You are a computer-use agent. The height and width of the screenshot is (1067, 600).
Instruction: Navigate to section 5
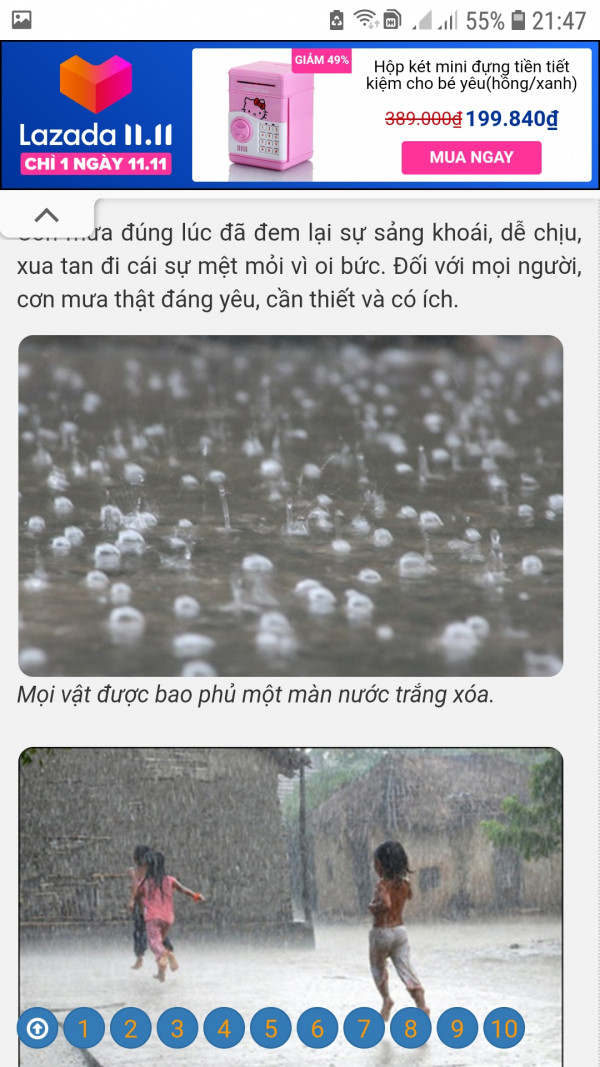(271, 1028)
